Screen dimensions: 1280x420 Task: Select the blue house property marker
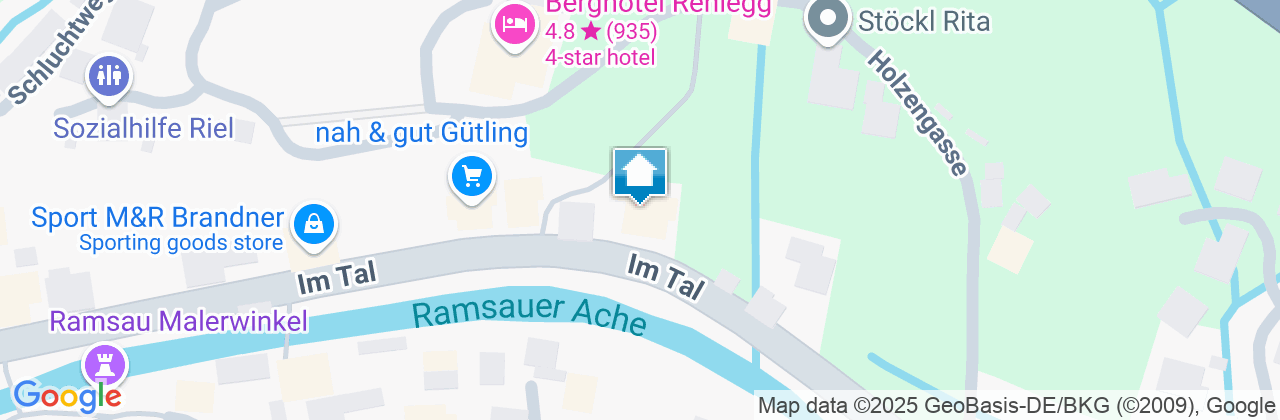coord(640,175)
